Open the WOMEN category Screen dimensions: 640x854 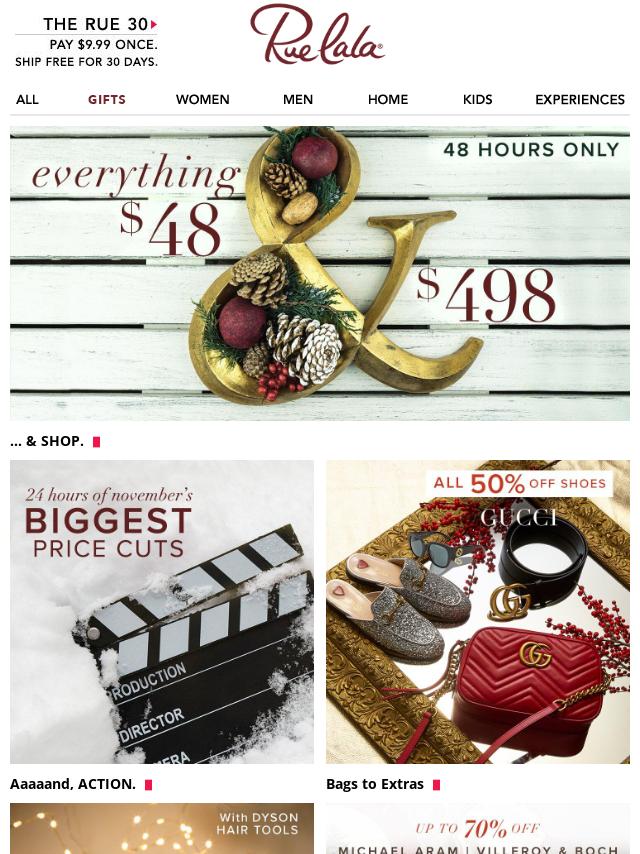pos(203,99)
